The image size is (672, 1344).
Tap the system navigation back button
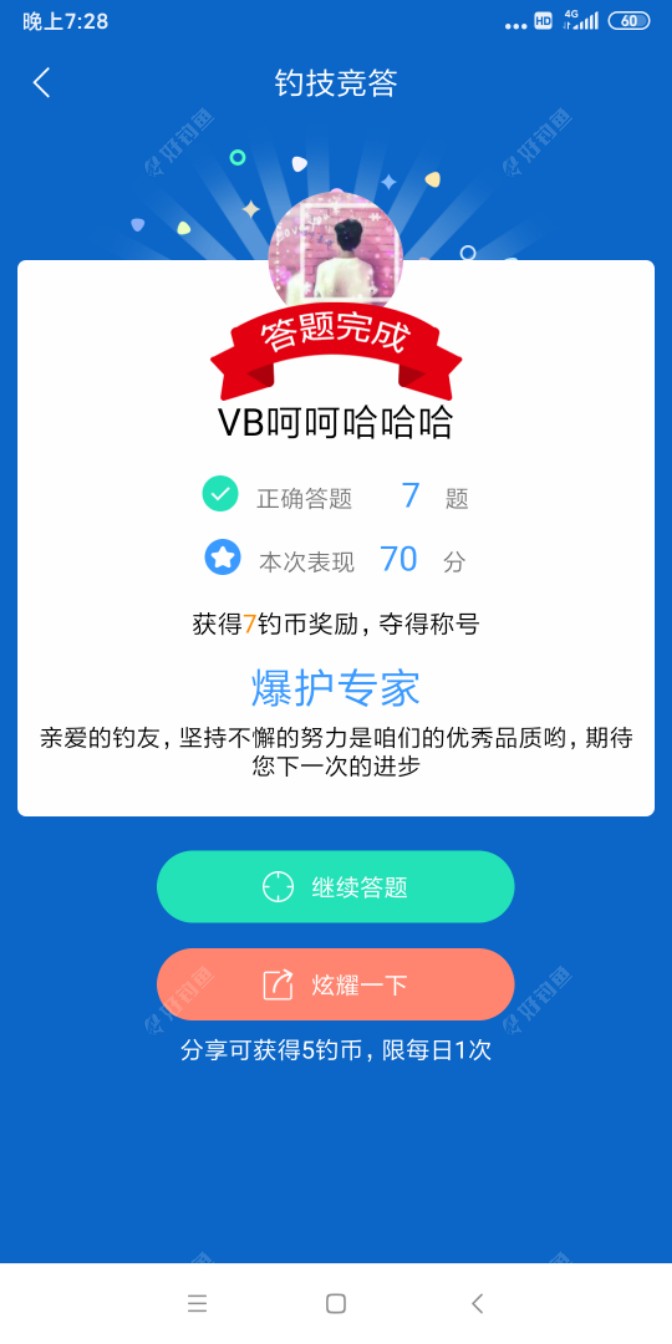click(477, 1303)
